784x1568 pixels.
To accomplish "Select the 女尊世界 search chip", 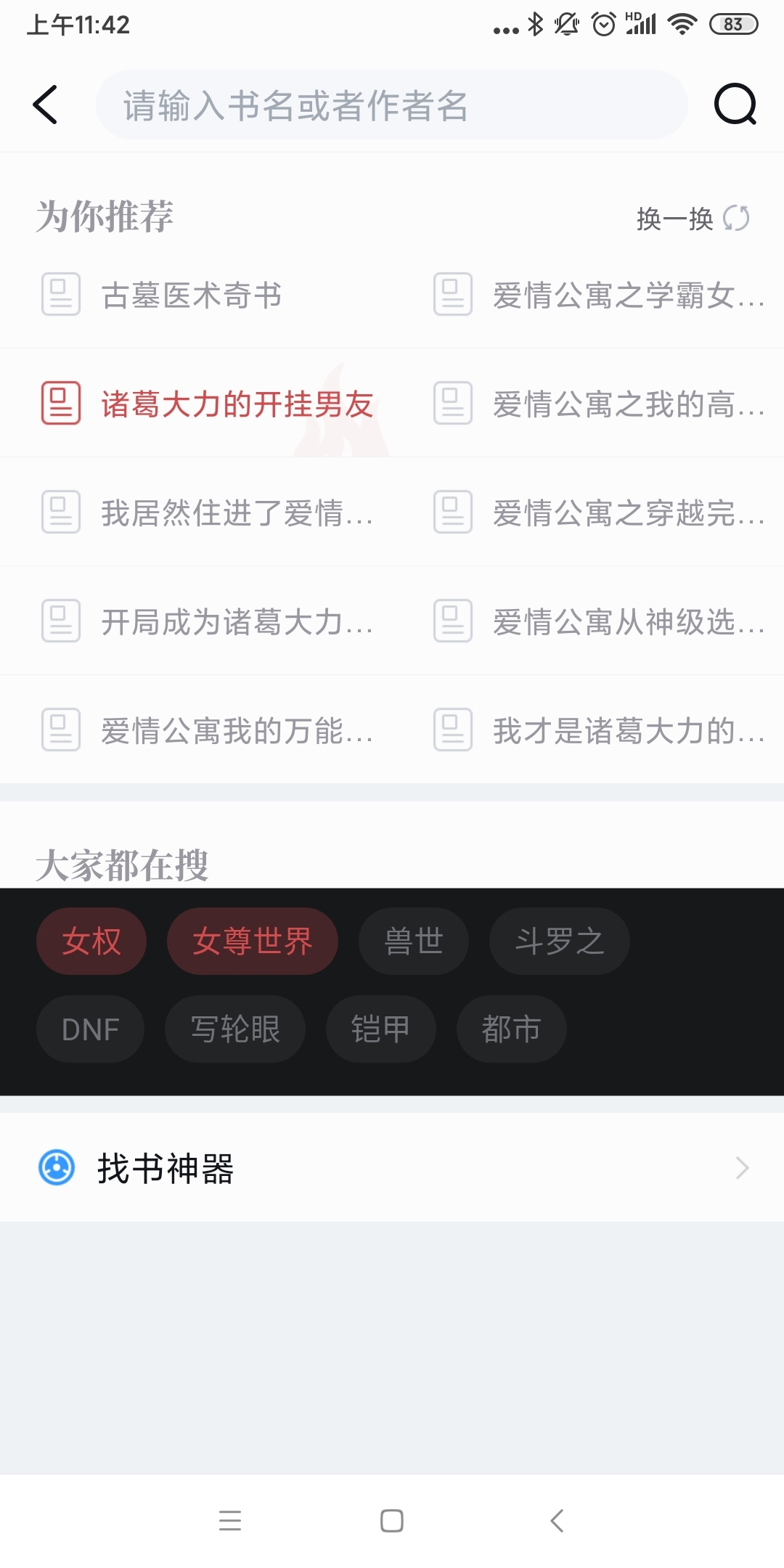I will [x=253, y=942].
